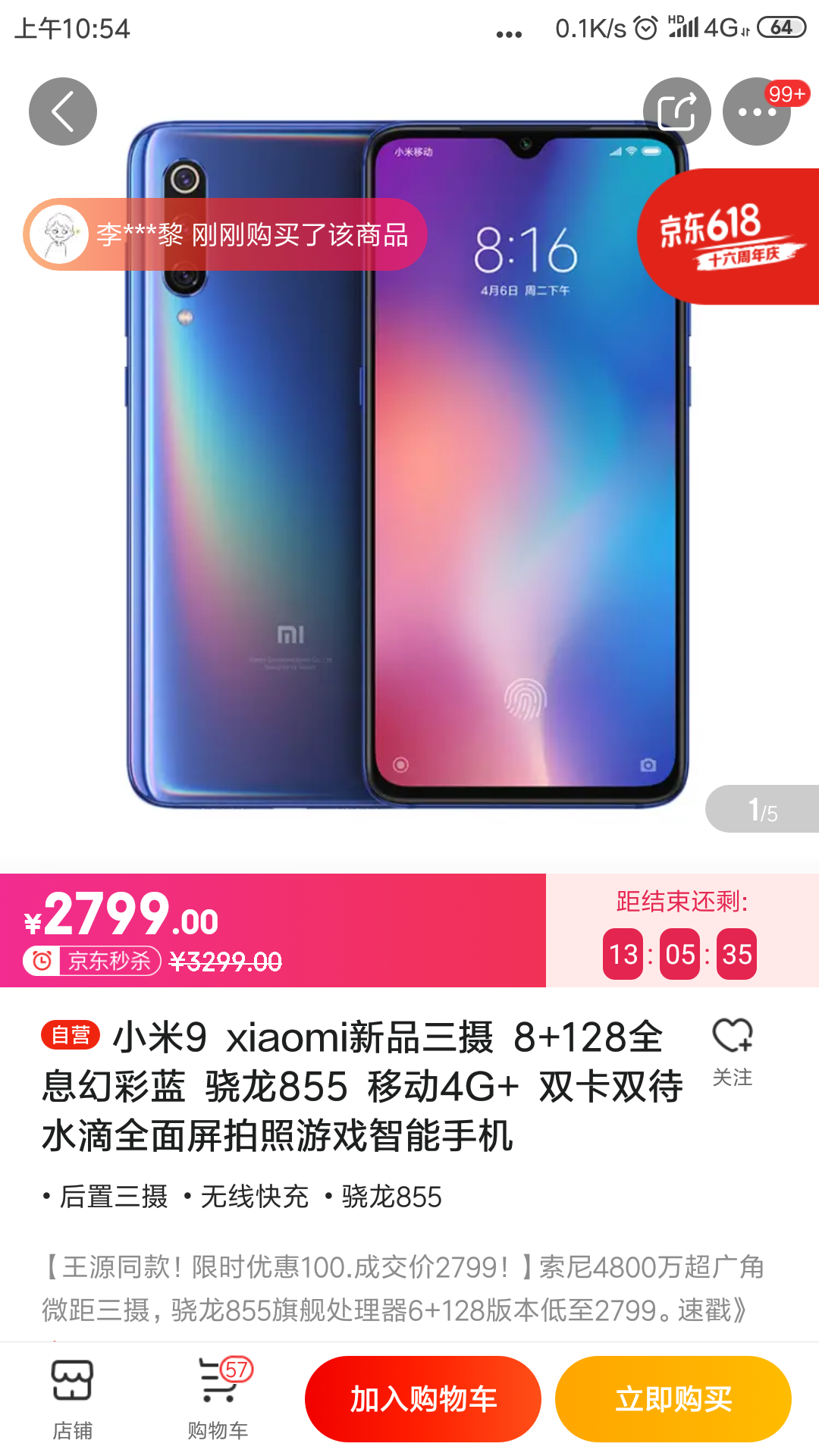Screen dimensions: 819x1456
Task: Share this Xiaomi 9 product
Action: tap(677, 111)
